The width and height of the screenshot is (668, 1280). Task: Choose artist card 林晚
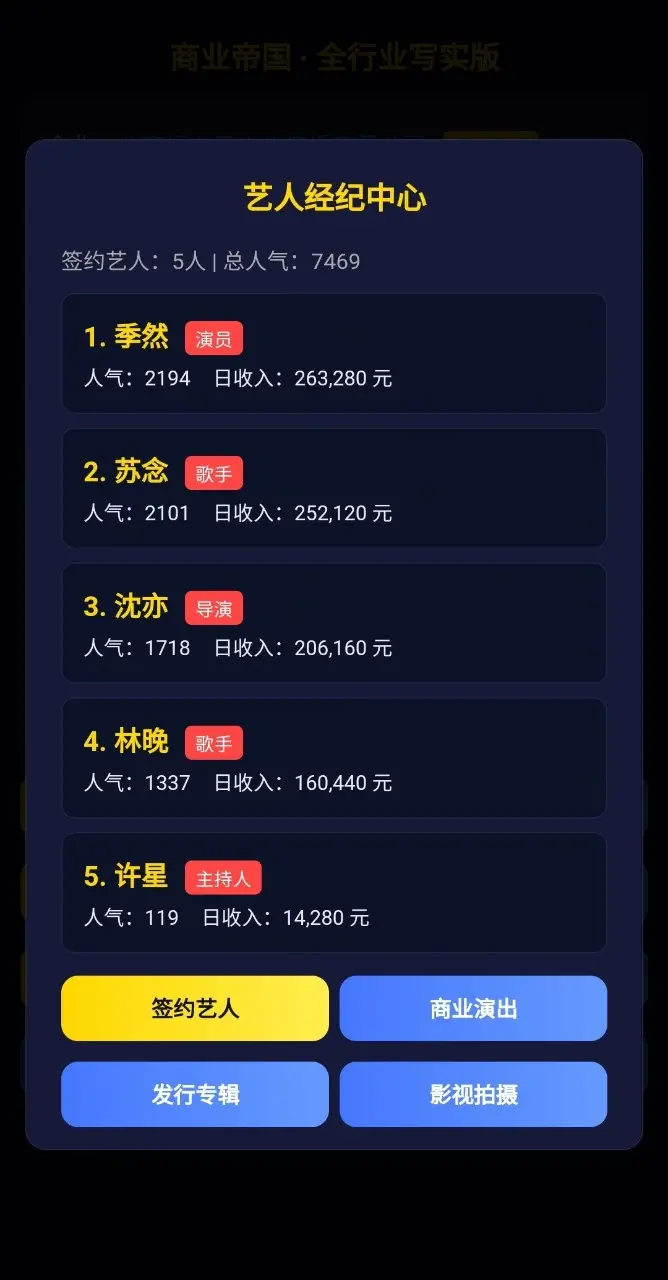(x=334, y=758)
